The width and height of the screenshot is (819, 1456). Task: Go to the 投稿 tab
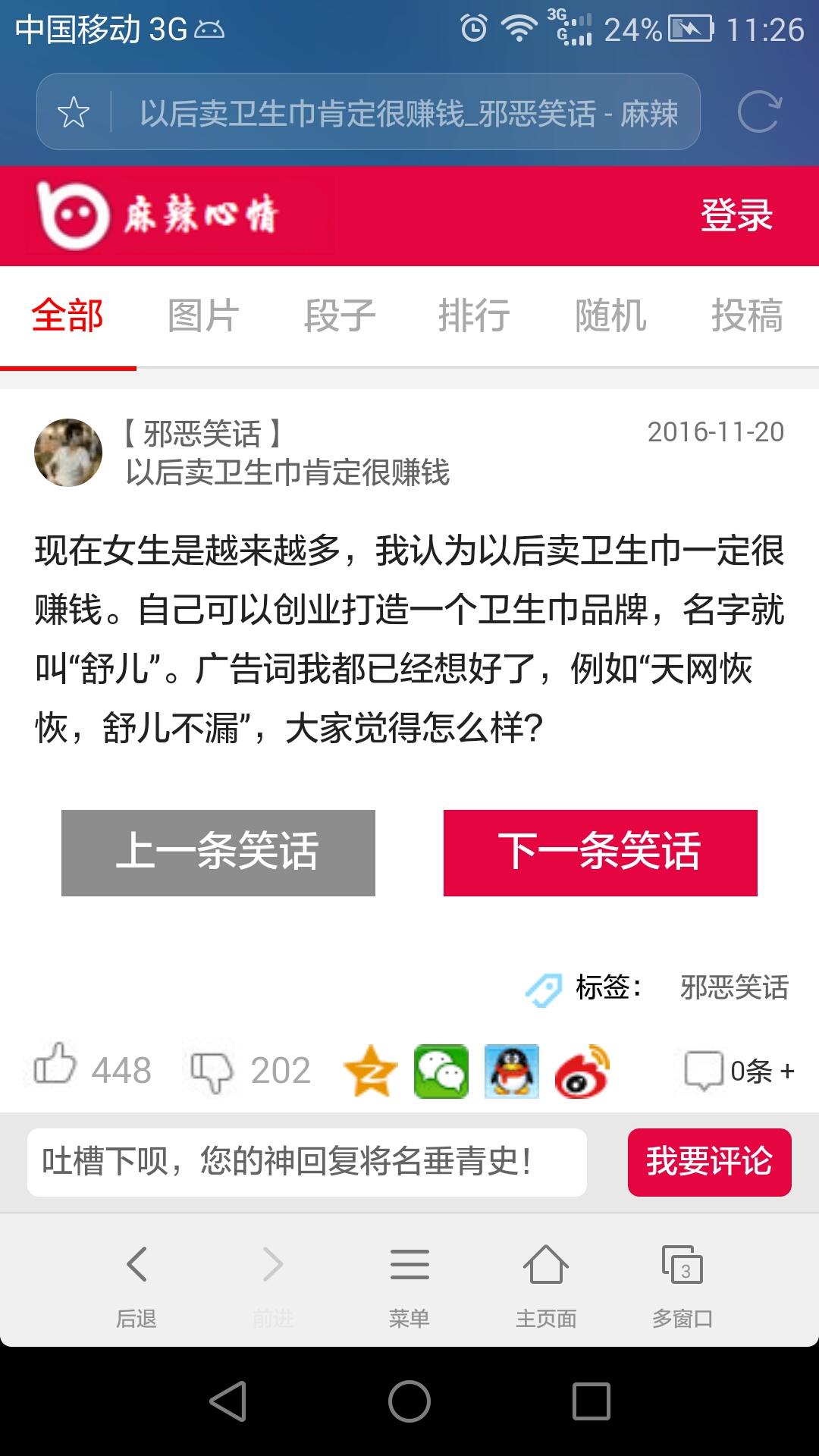747,316
